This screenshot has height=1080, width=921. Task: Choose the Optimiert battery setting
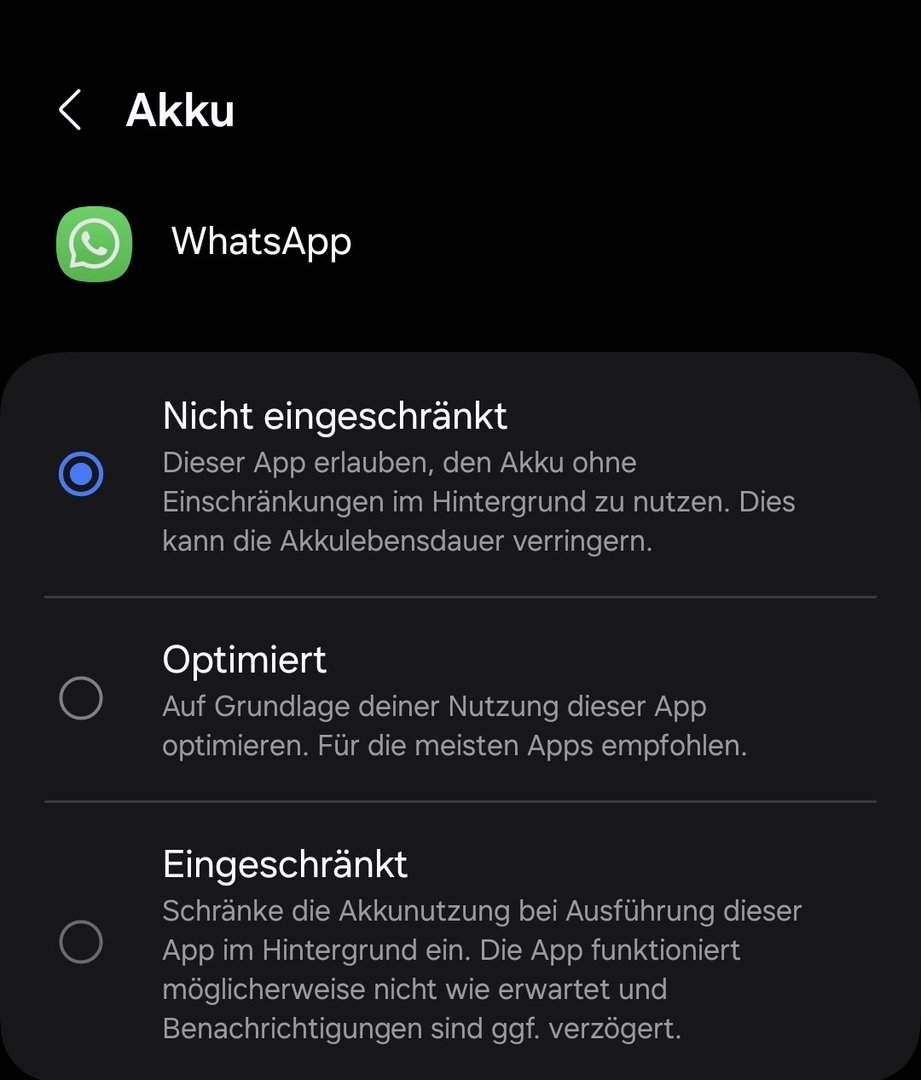pos(81,698)
